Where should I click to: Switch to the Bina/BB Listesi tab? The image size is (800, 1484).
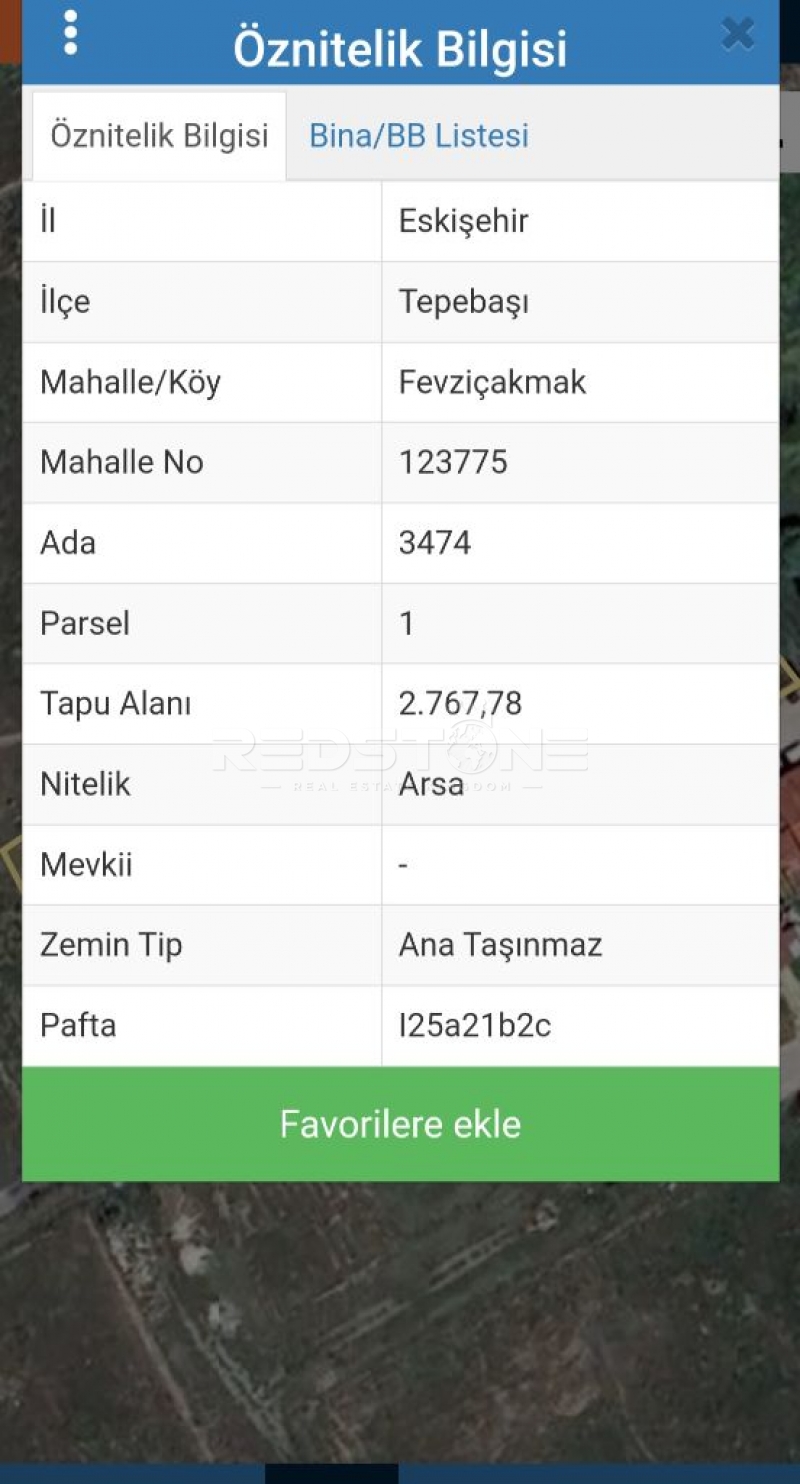click(418, 136)
